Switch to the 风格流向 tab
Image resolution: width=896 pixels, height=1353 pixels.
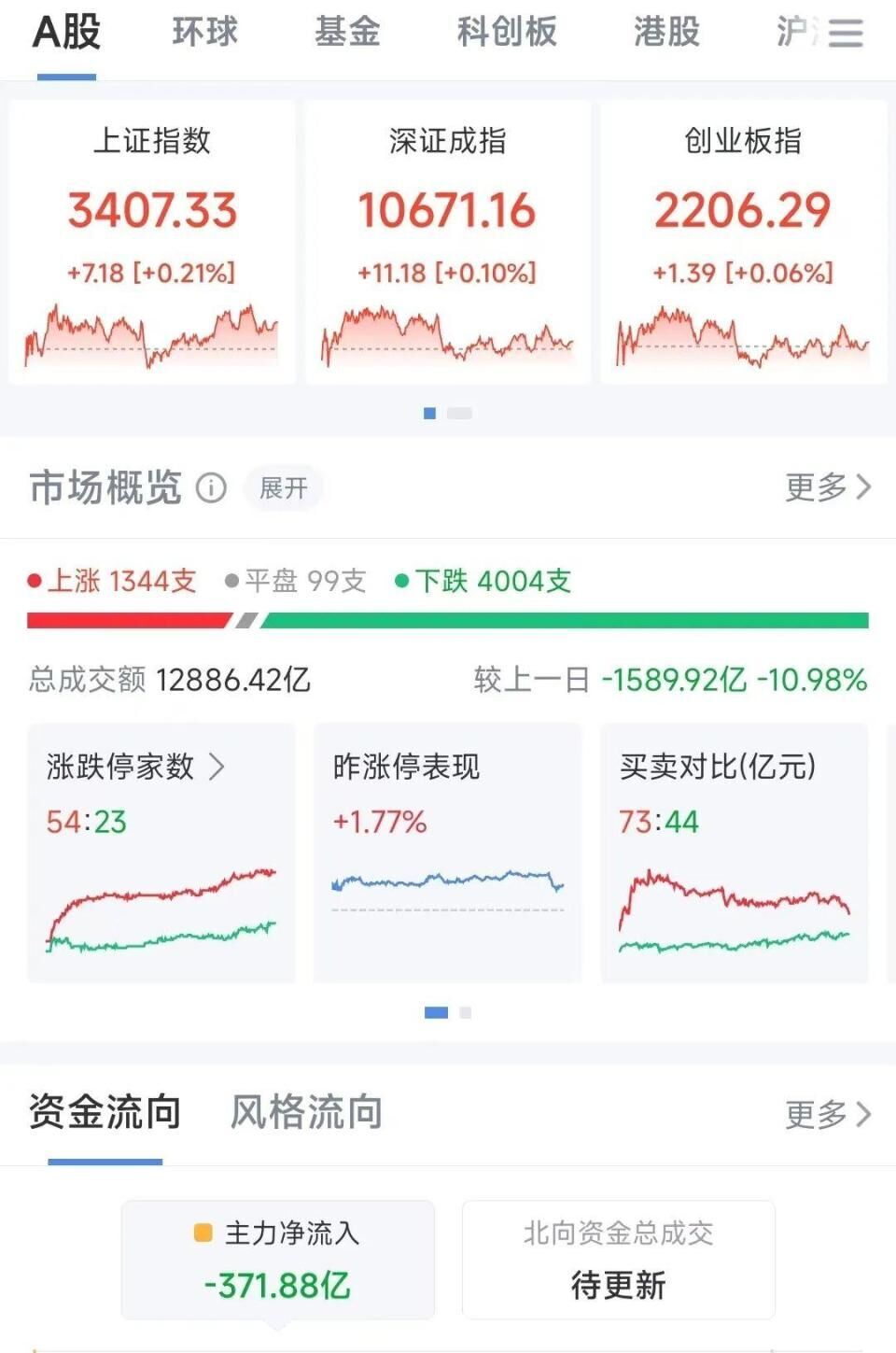point(306,1112)
